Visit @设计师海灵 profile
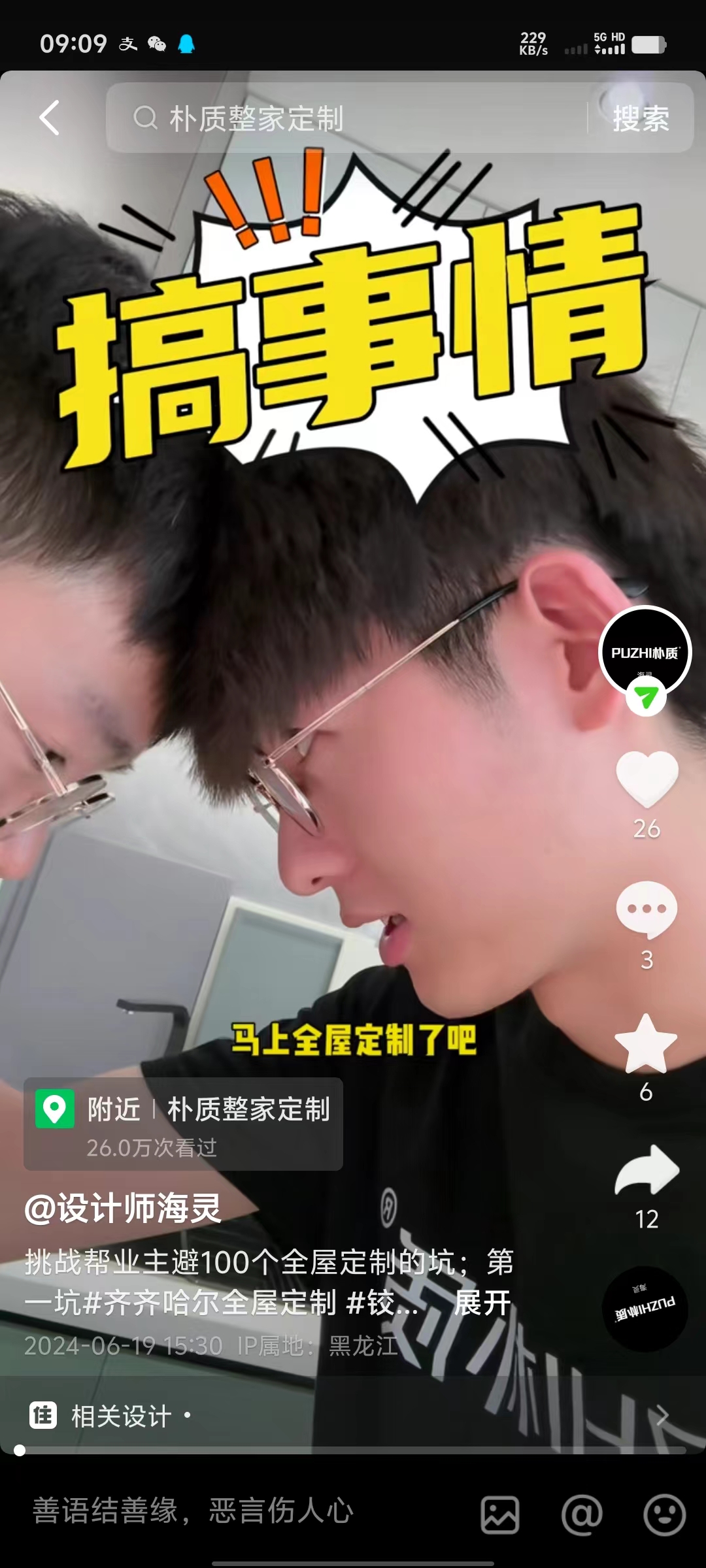This screenshot has width=706, height=1568. click(x=123, y=1208)
